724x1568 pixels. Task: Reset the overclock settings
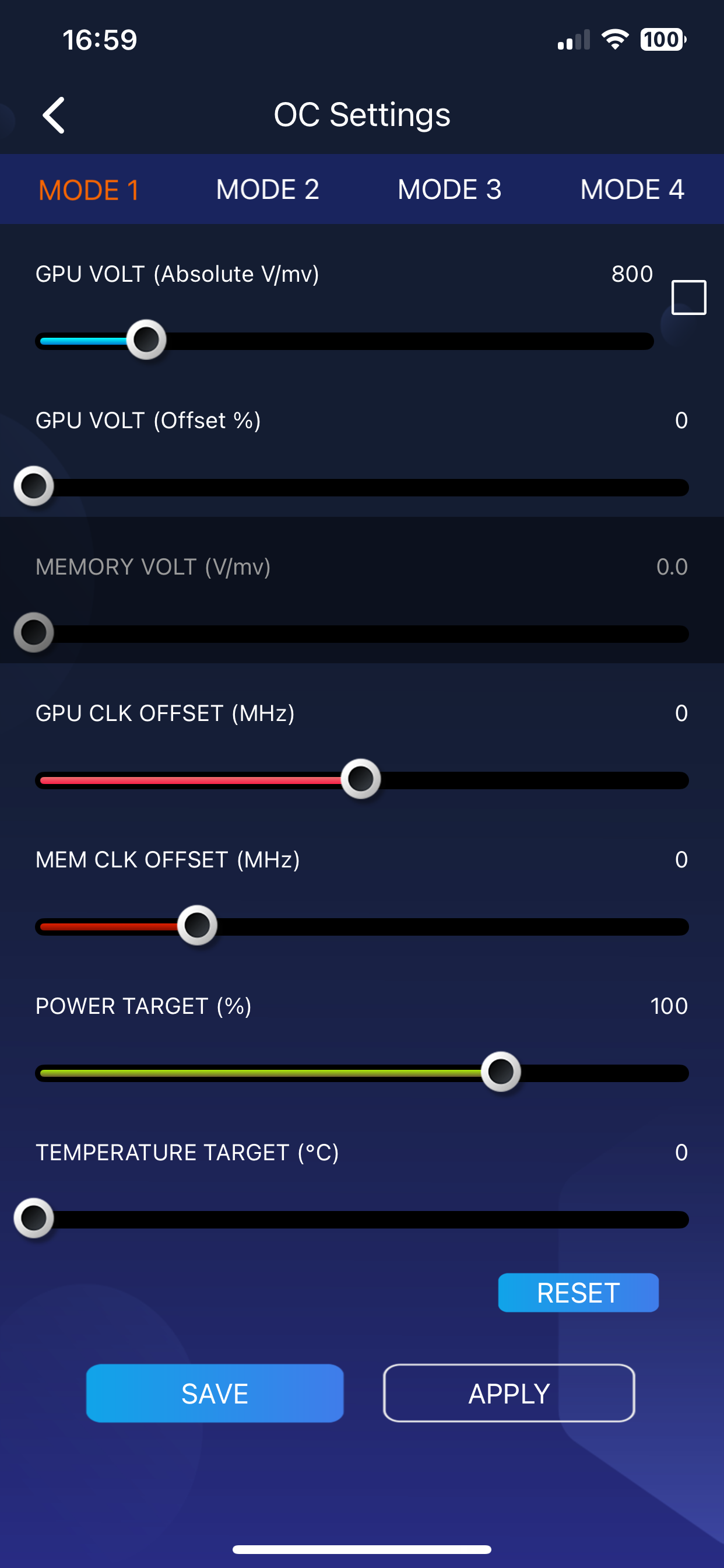click(x=578, y=1293)
